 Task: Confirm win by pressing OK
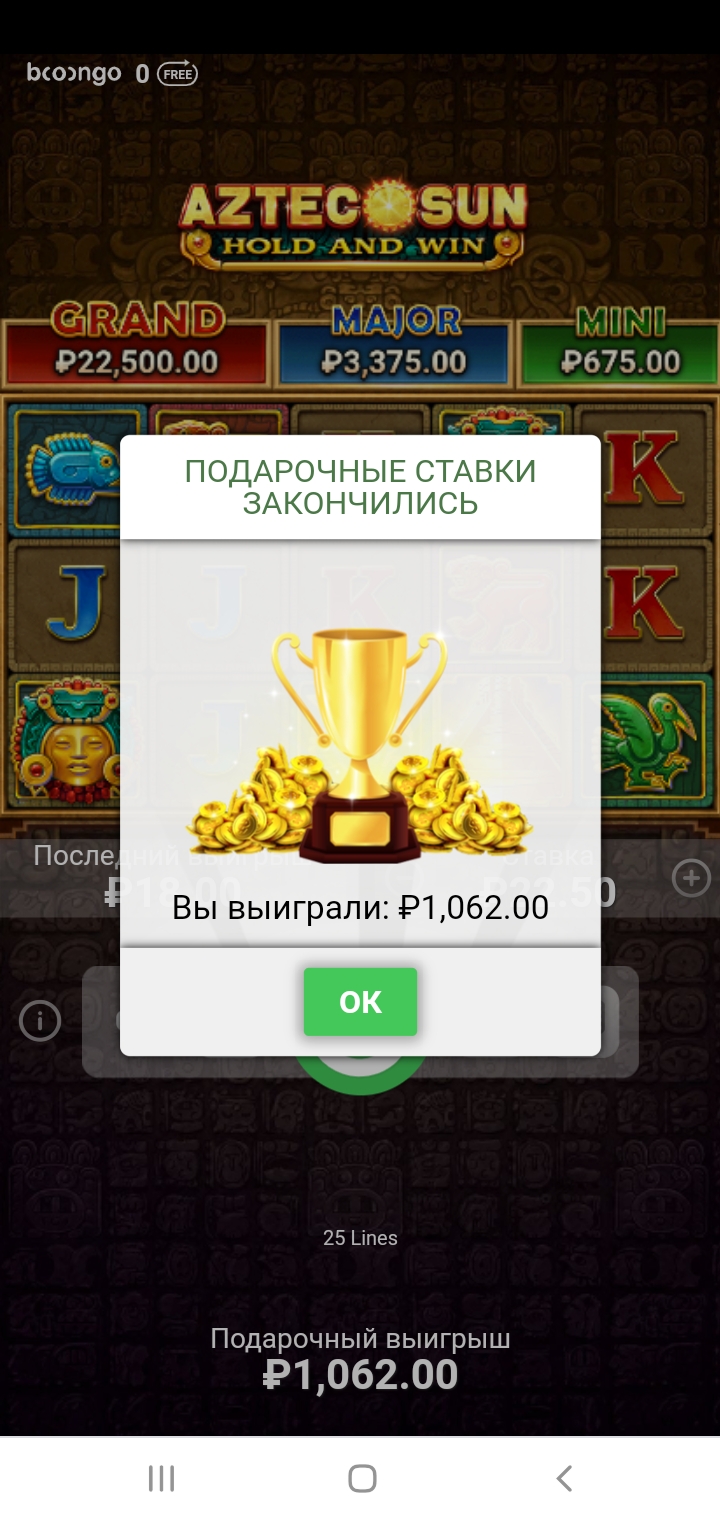click(x=360, y=1001)
